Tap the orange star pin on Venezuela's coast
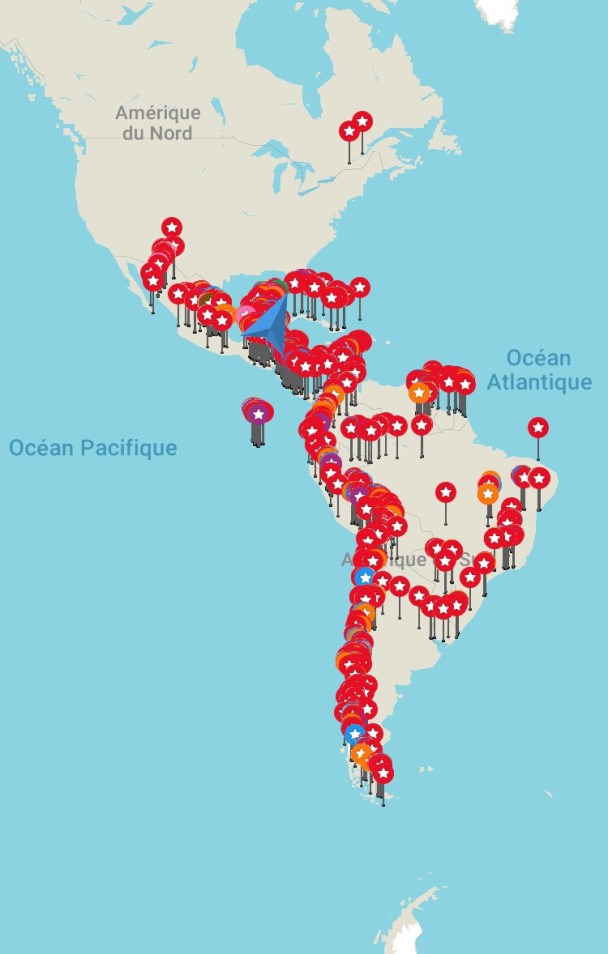The width and height of the screenshot is (608, 954). click(x=420, y=393)
